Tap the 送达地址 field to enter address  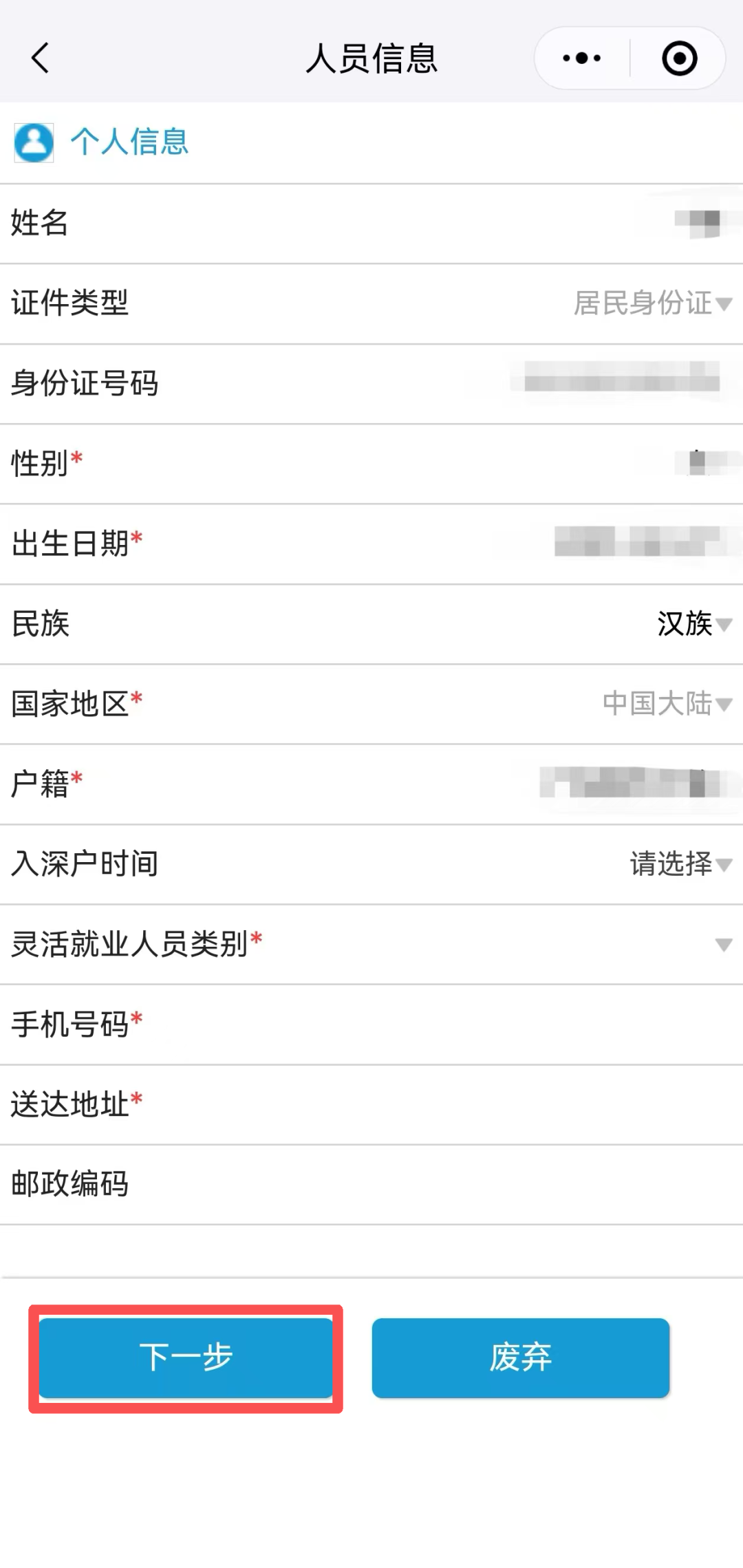pyautogui.click(x=371, y=1105)
